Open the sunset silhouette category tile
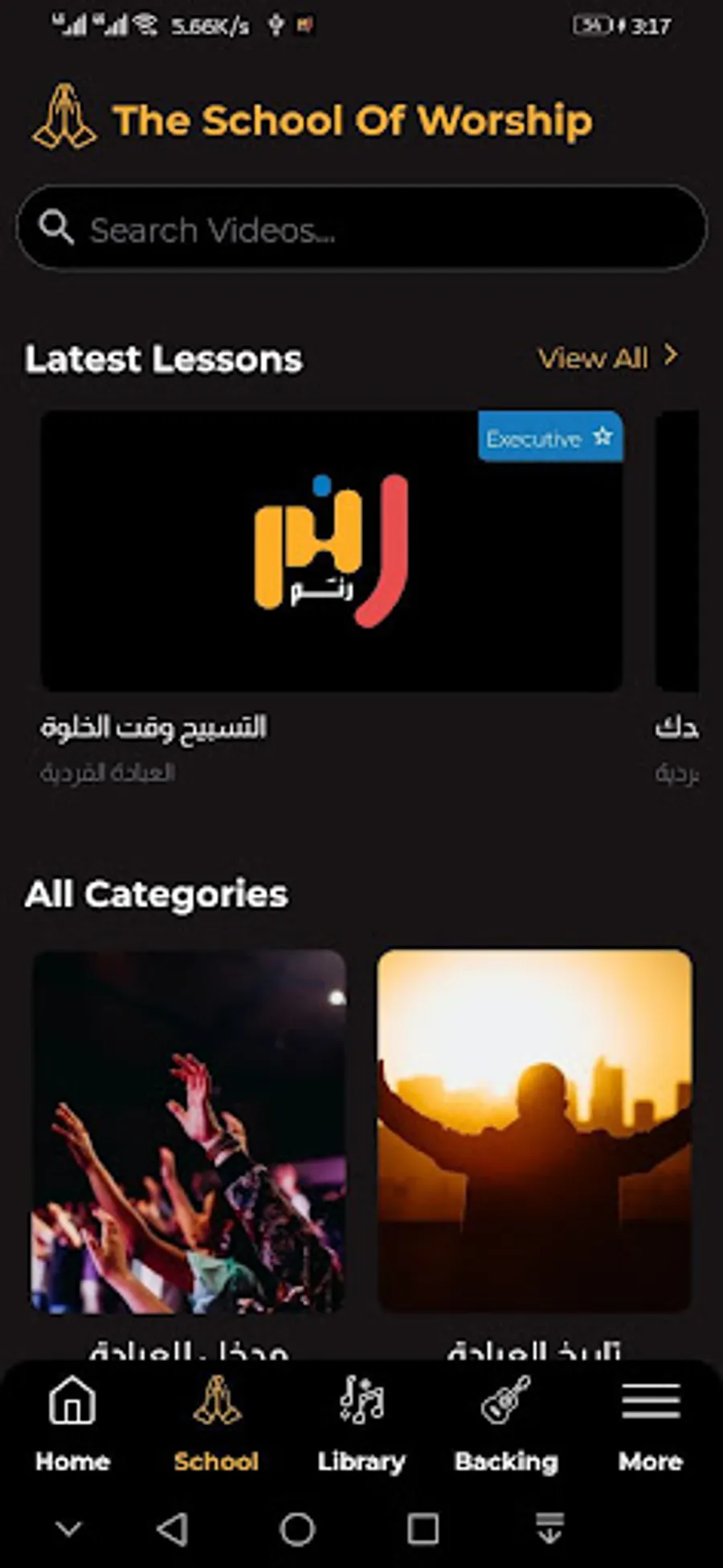Image resolution: width=723 pixels, height=1568 pixels. (x=534, y=1130)
